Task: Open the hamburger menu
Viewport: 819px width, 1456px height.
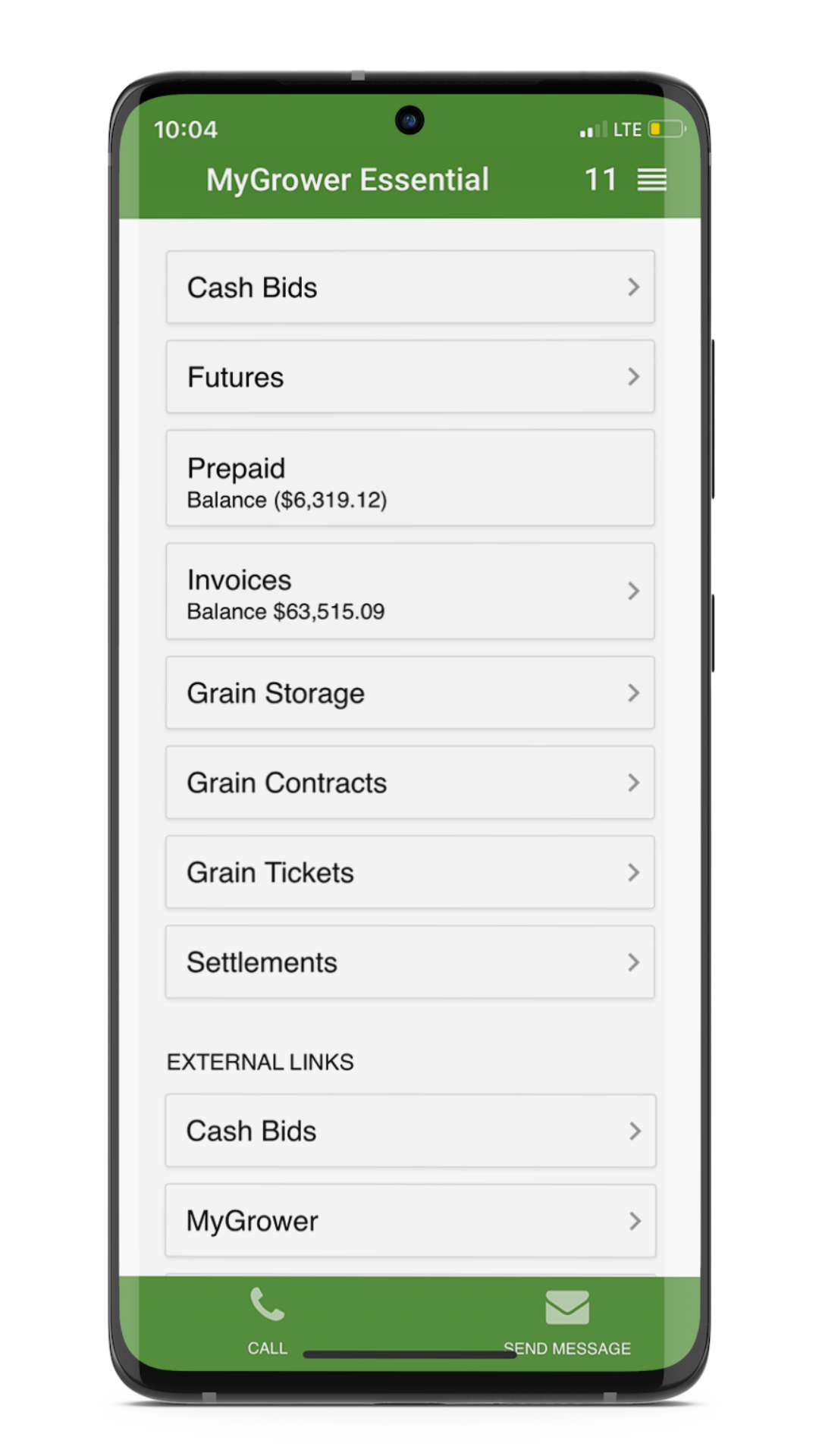Action: click(651, 180)
